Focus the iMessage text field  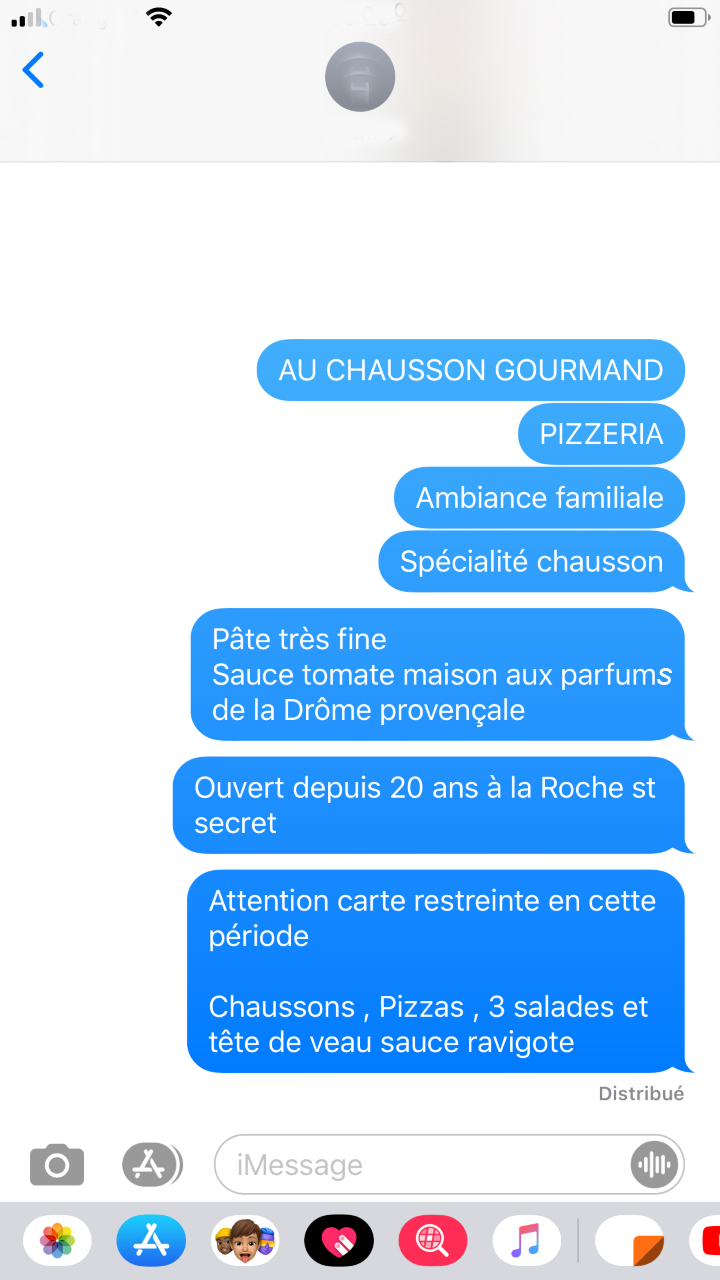(x=420, y=1165)
